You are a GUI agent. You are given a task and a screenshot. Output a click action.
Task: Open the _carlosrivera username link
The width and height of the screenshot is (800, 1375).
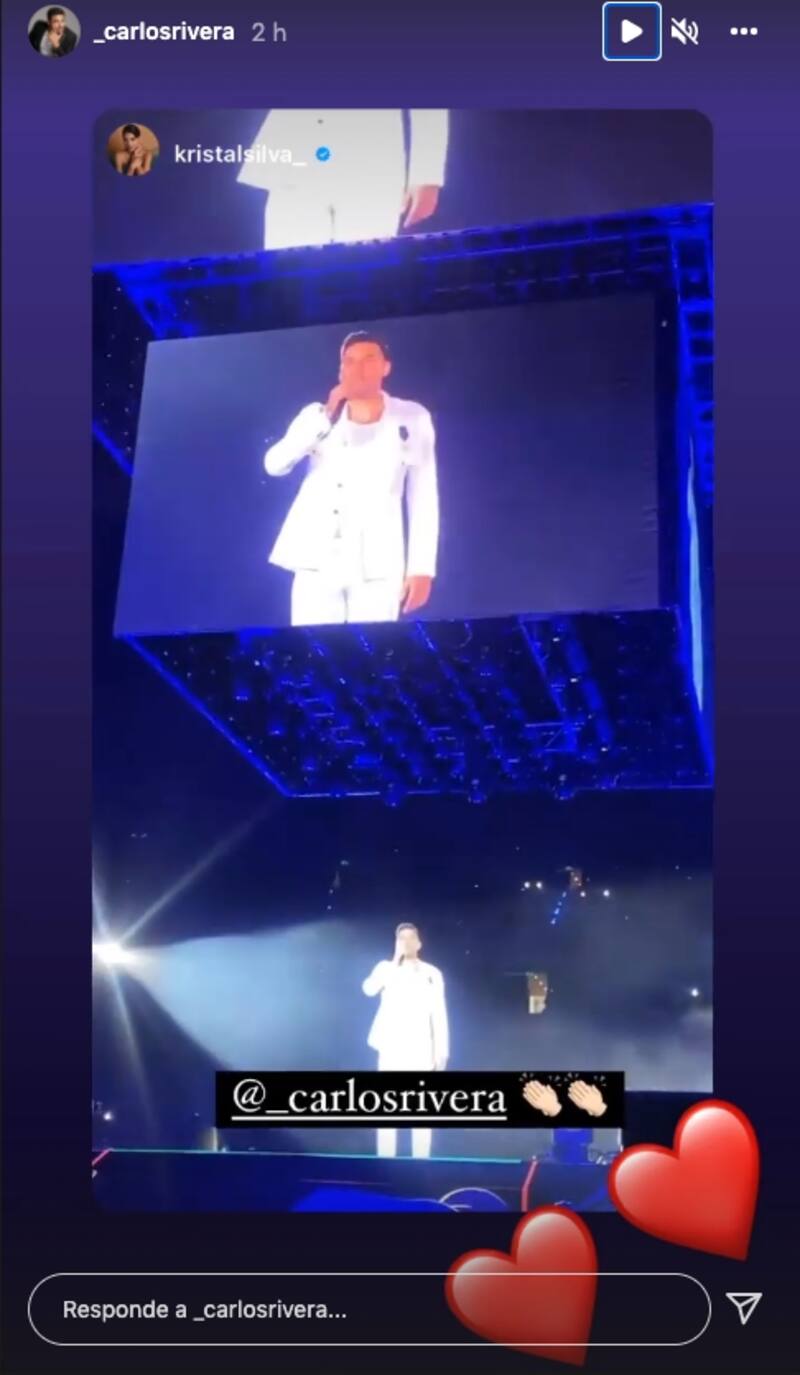[163, 32]
